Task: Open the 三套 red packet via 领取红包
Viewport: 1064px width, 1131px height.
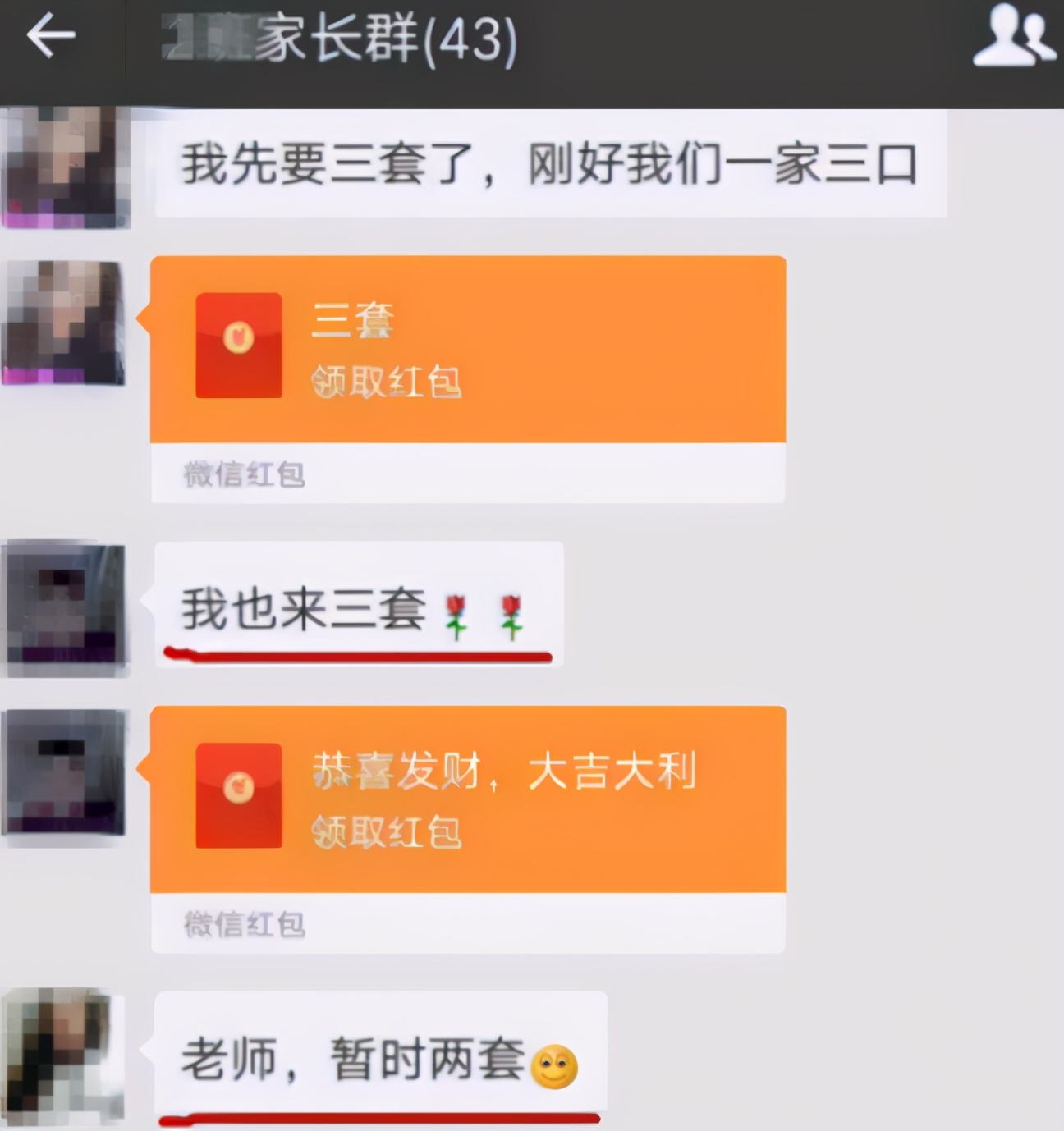Action: (386, 379)
